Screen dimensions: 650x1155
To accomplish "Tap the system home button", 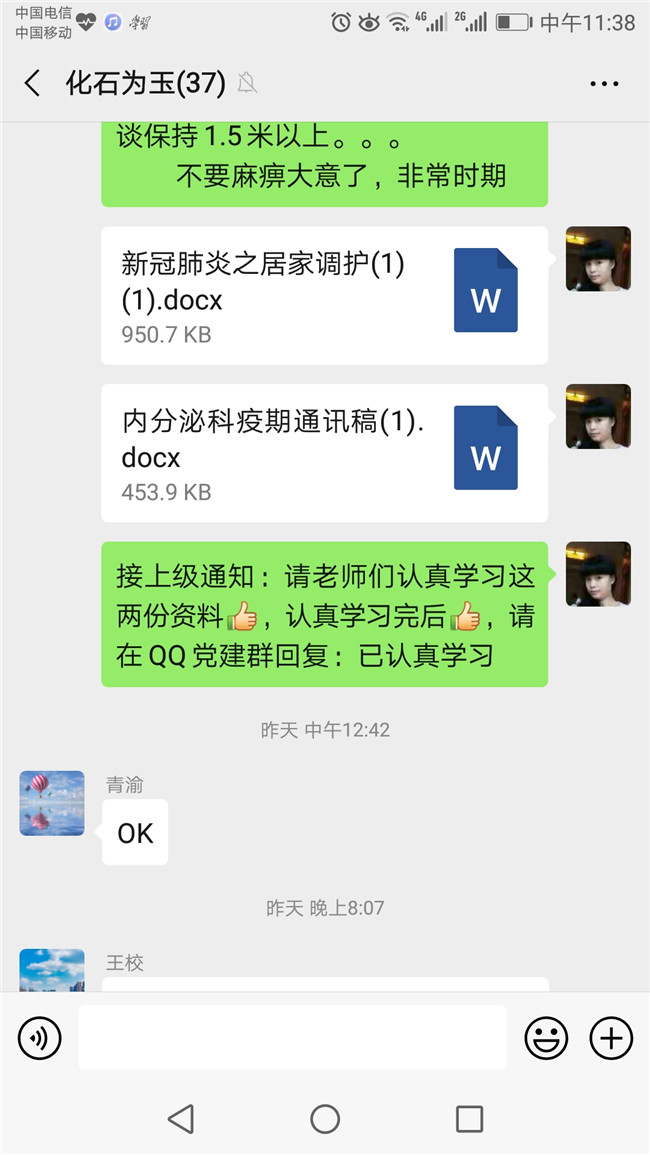I will [325, 1118].
